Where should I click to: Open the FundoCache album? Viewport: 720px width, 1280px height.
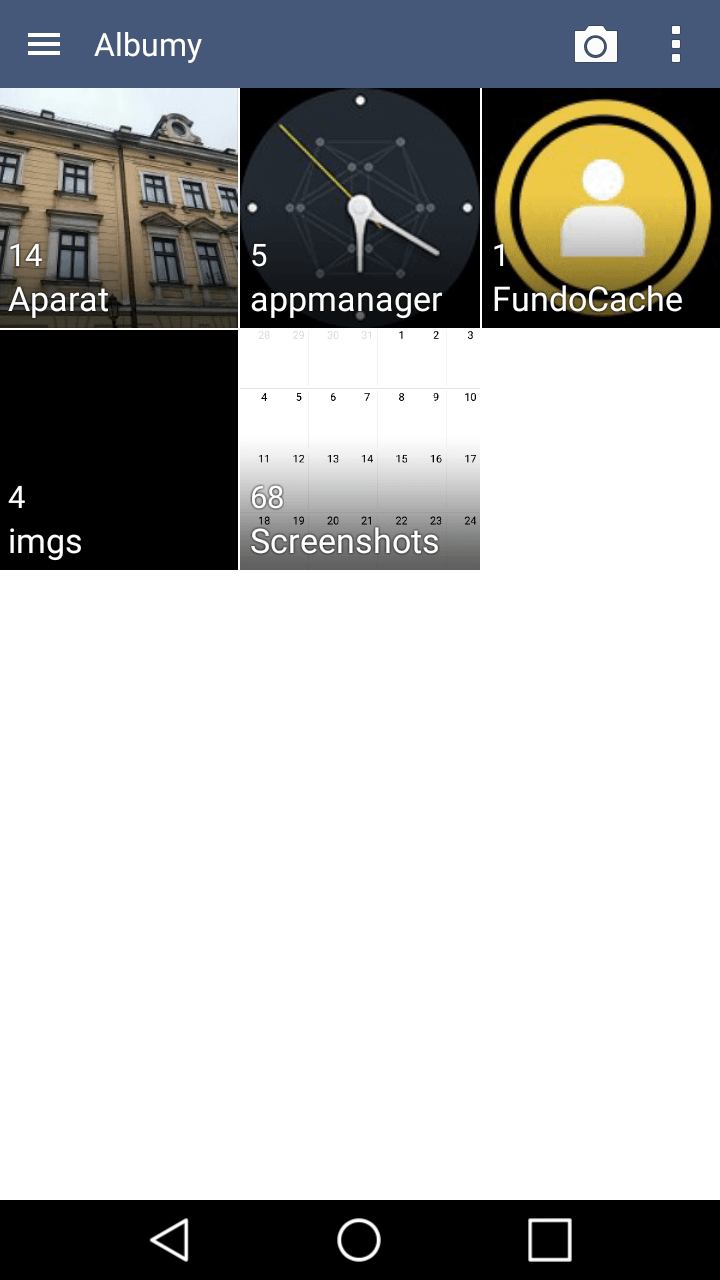(x=601, y=208)
